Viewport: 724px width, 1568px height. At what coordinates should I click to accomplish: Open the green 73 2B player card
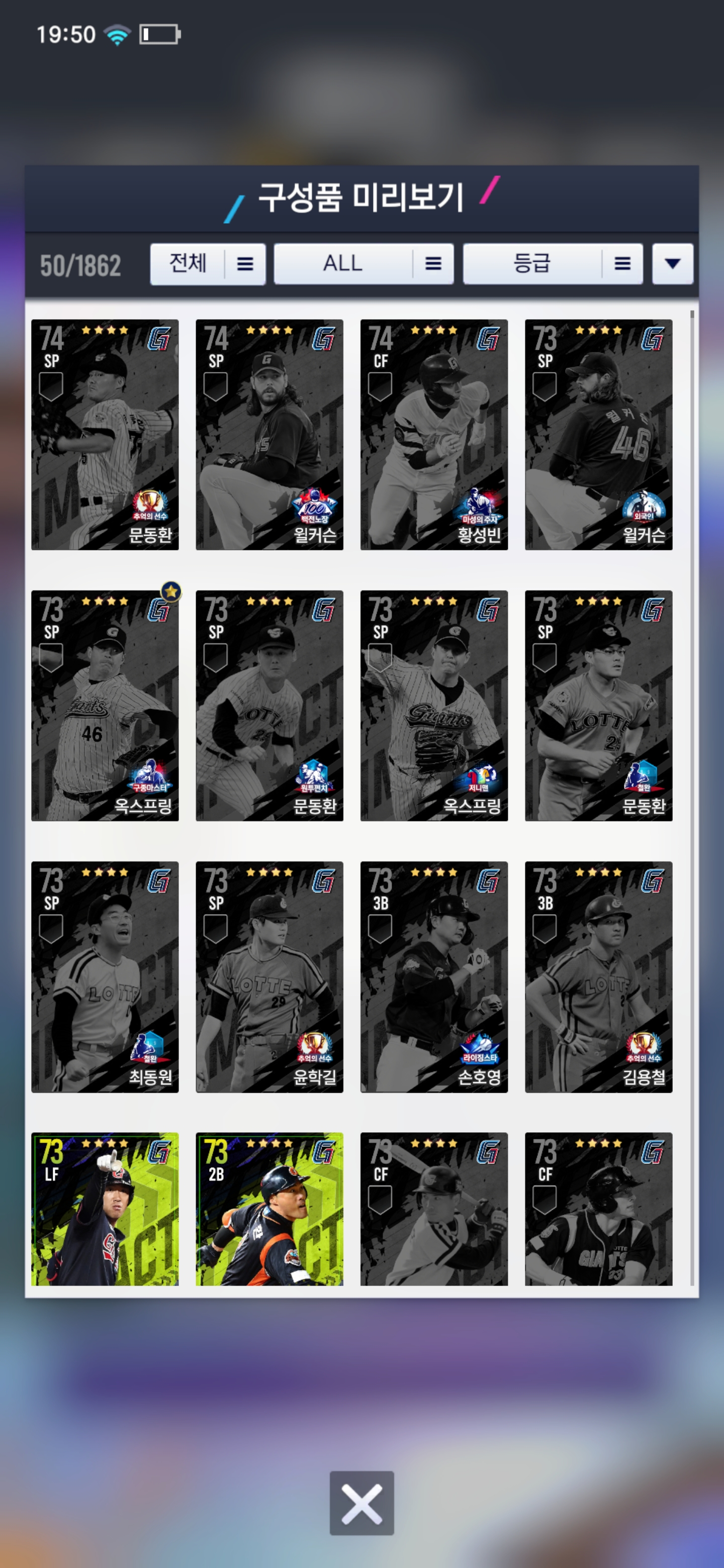tap(269, 1208)
